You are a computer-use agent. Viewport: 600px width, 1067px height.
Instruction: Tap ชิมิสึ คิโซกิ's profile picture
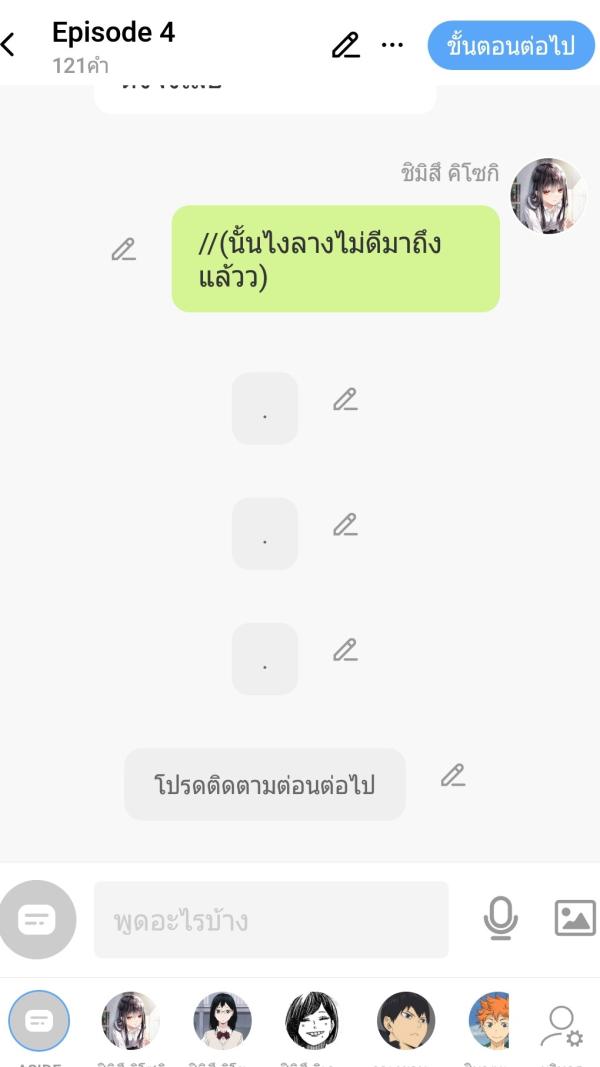pyautogui.click(x=547, y=195)
